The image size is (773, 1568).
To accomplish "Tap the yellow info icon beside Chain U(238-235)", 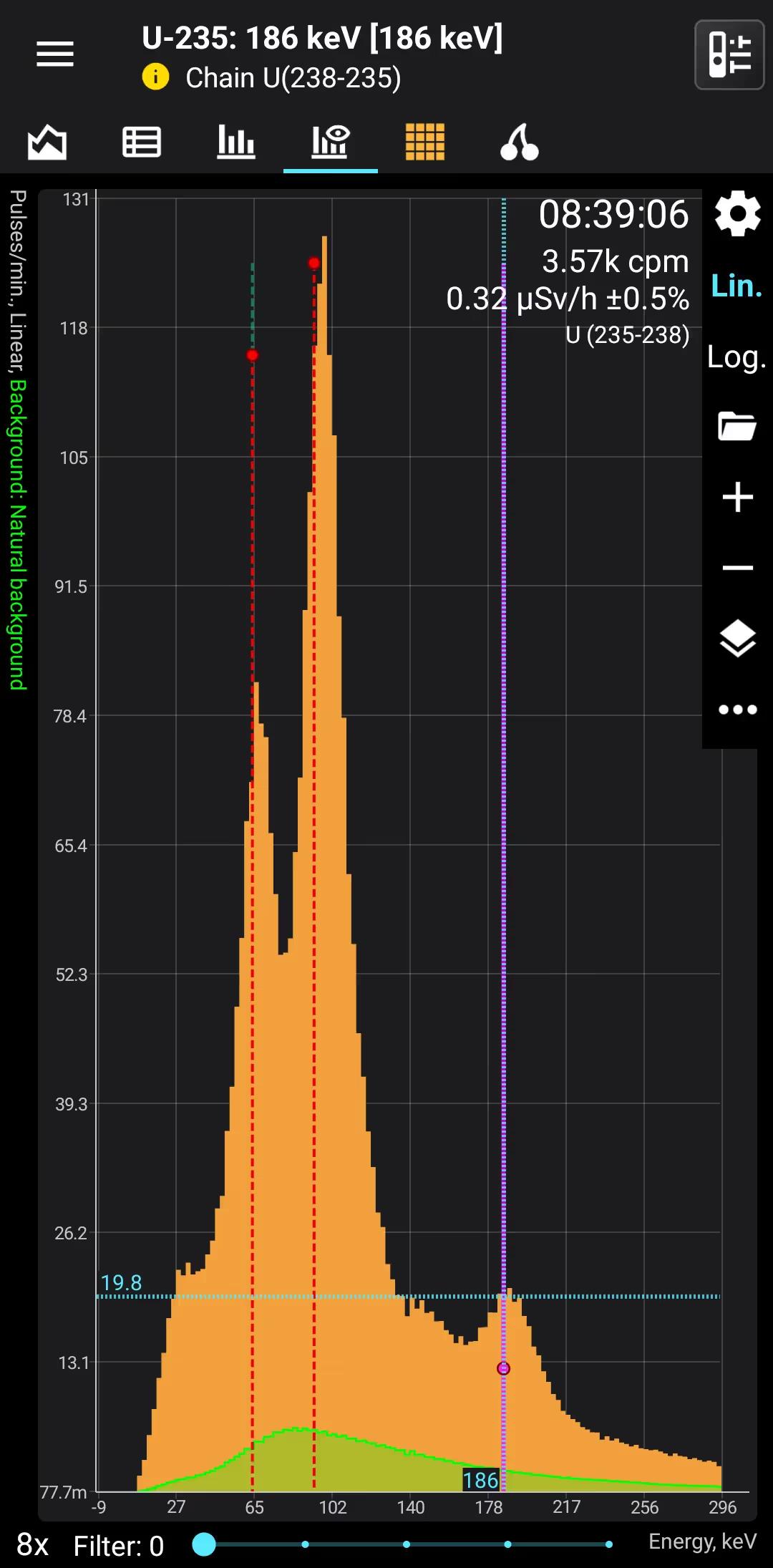I will tap(155, 77).
